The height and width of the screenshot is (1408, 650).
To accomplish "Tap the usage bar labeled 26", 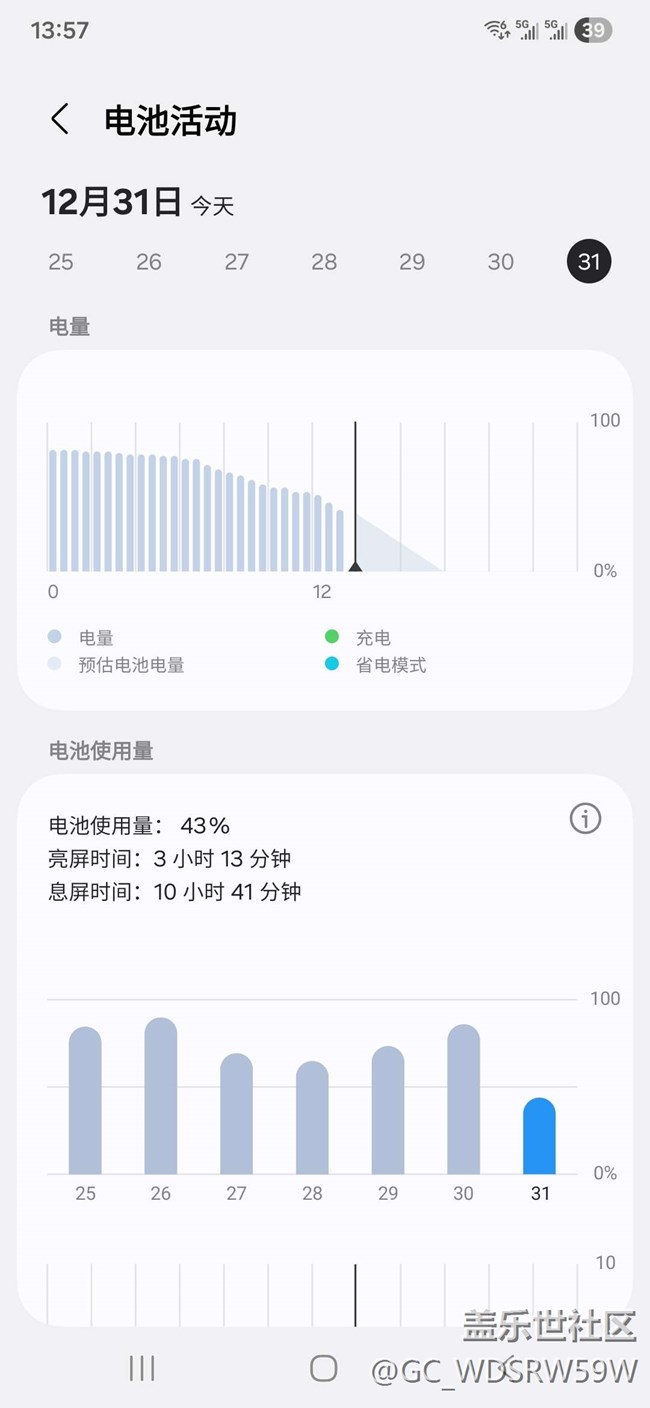I will pos(161,1096).
